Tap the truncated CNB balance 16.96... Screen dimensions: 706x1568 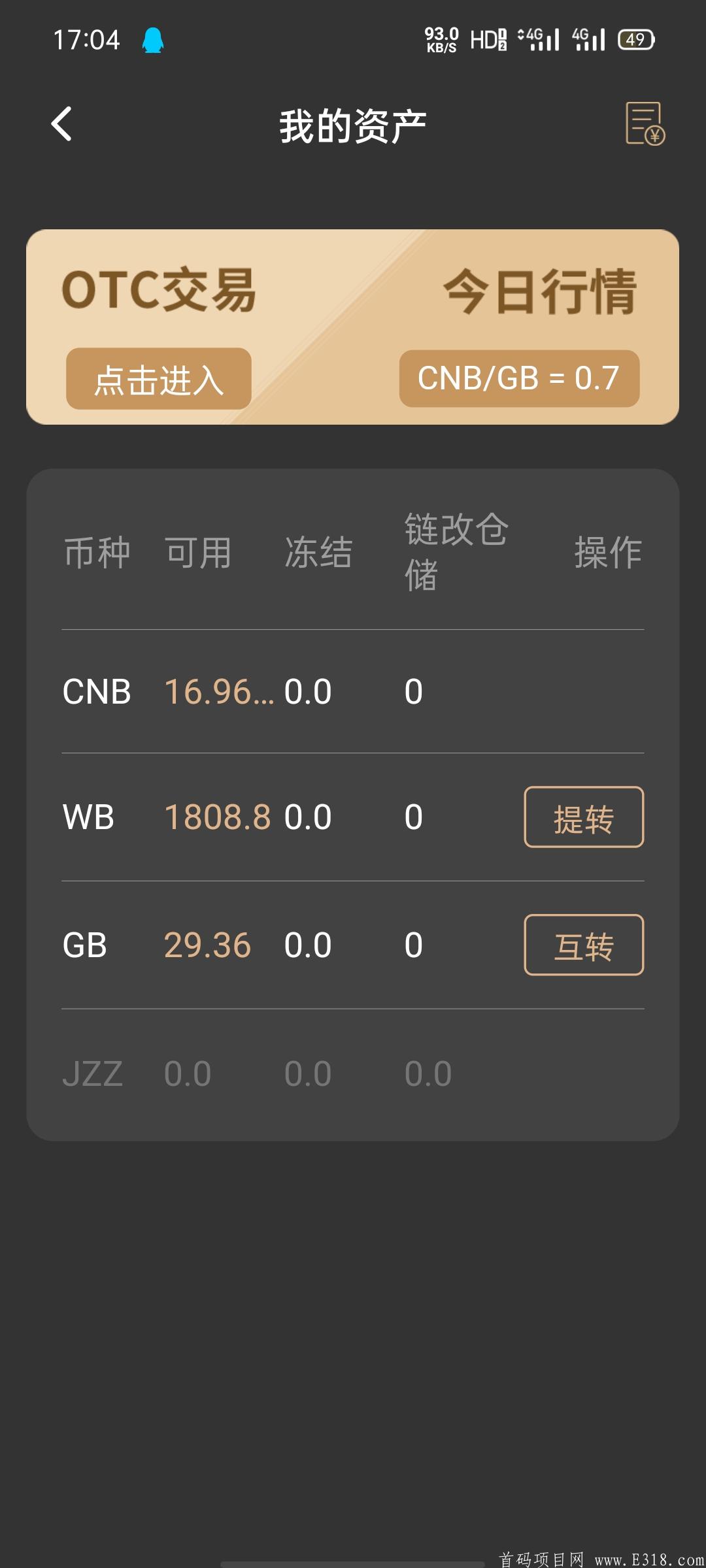point(218,691)
